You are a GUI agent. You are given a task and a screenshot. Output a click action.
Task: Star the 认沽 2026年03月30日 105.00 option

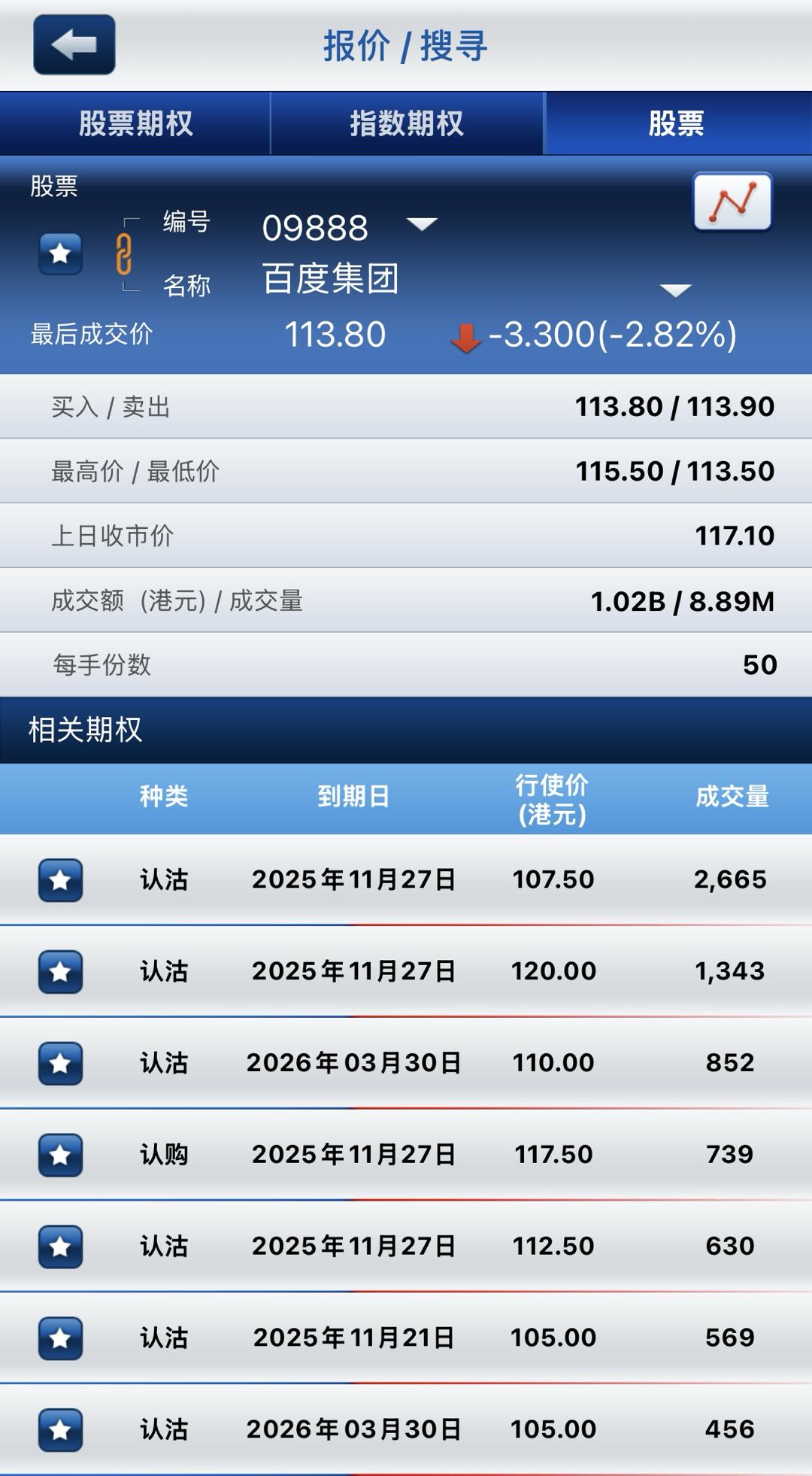pos(60,1430)
